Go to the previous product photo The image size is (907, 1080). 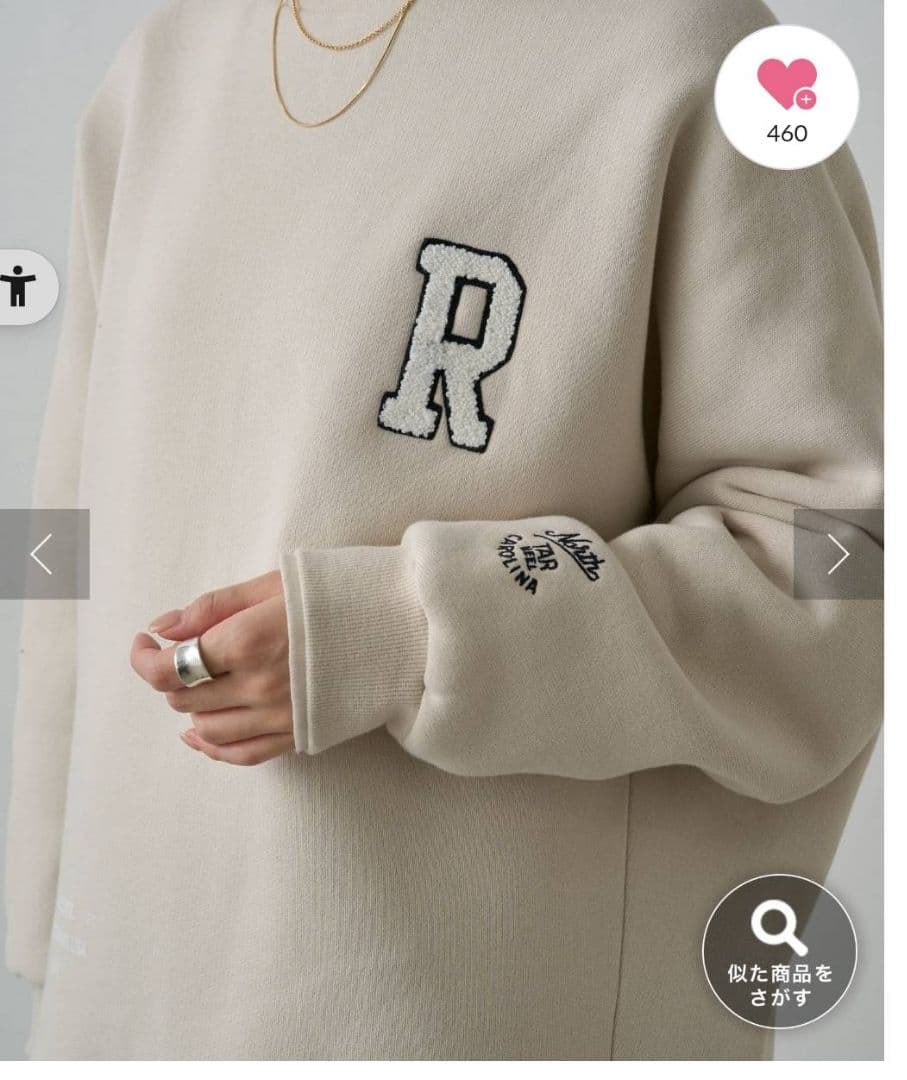coord(42,554)
